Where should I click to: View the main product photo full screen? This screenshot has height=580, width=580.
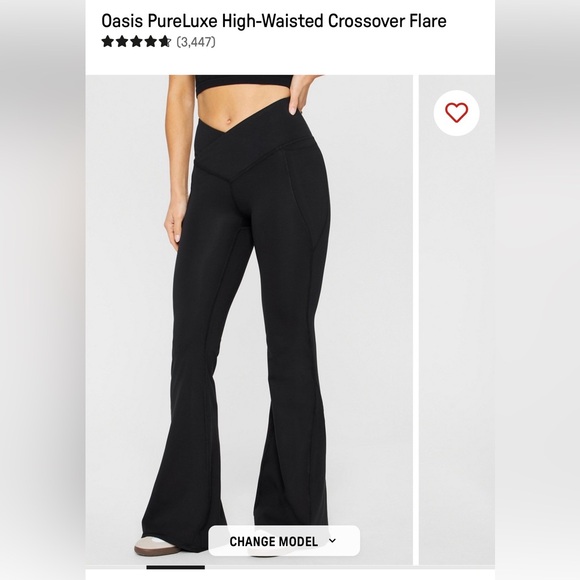[249, 320]
